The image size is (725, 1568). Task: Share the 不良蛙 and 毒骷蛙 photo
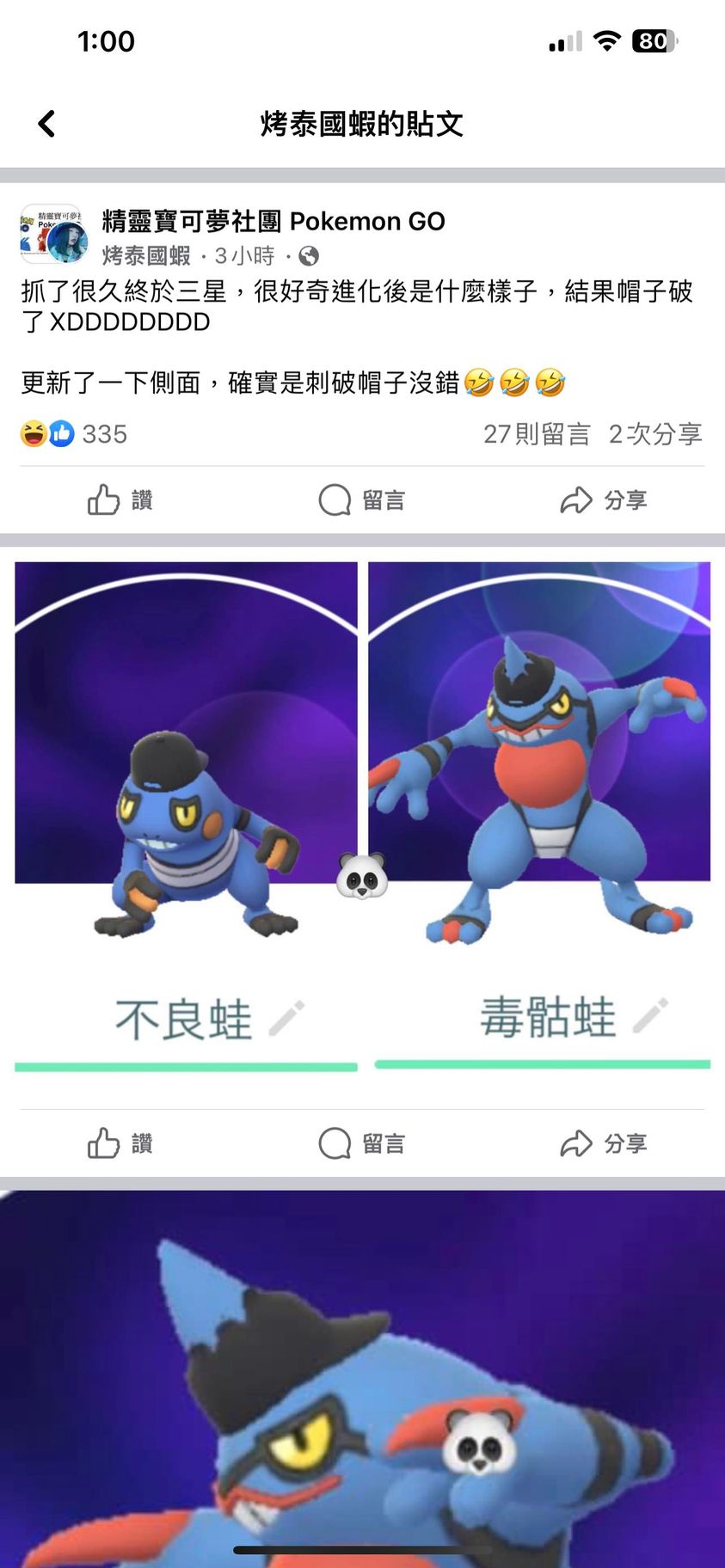[x=603, y=1143]
